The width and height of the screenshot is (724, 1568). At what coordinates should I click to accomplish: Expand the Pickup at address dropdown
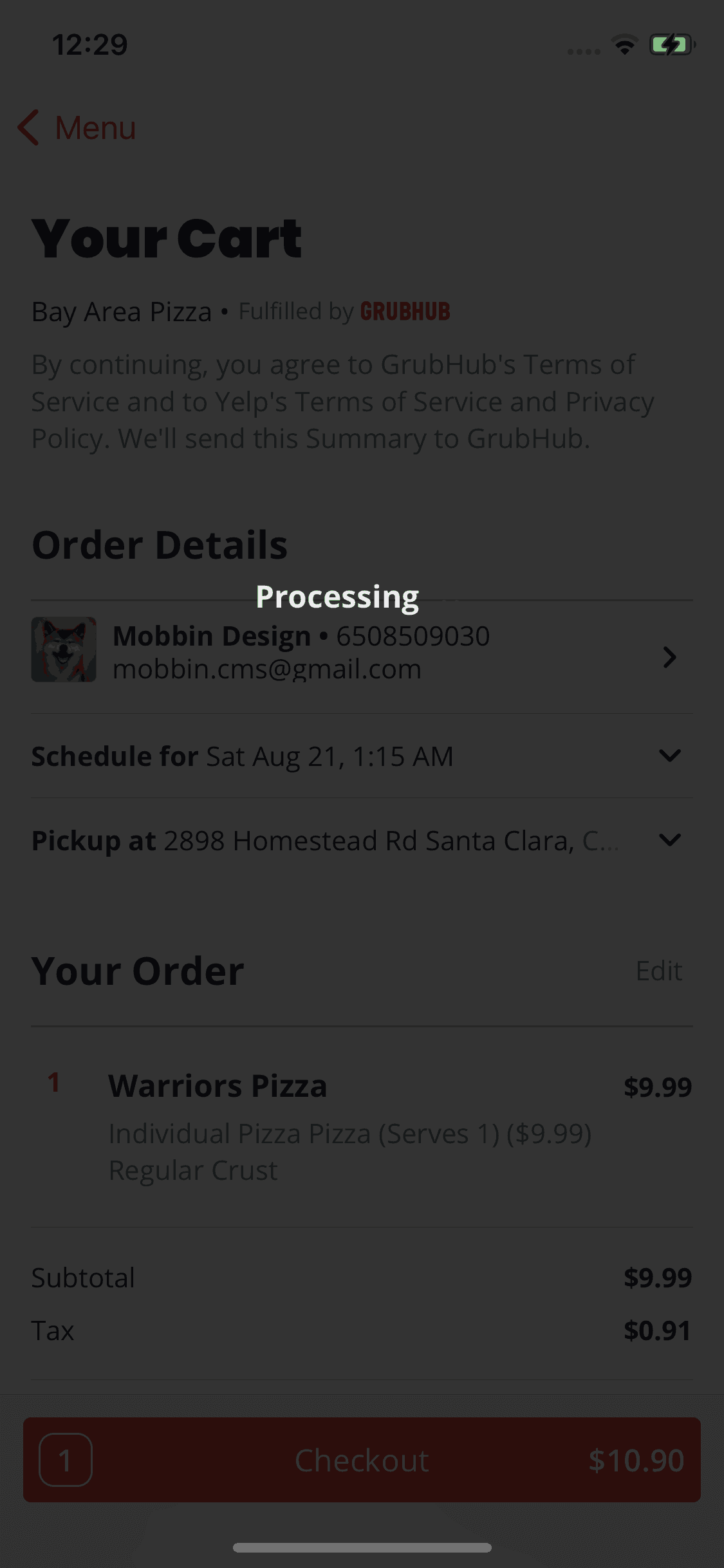[x=669, y=840]
